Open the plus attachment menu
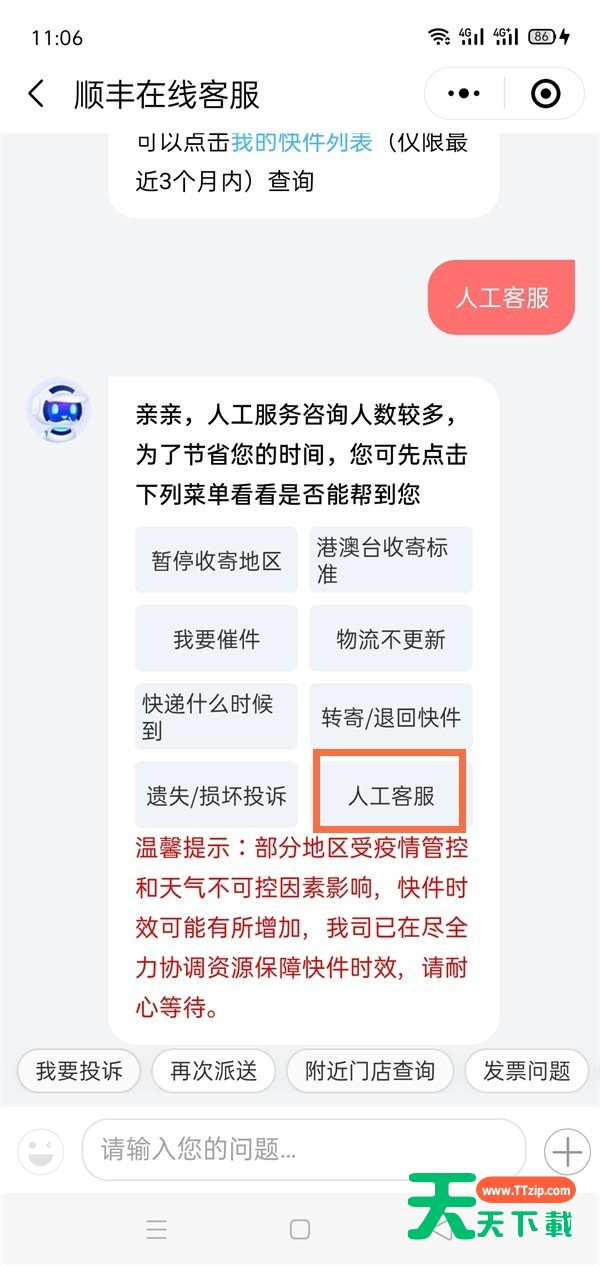The height and width of the screenshot is (1266, 600). click(x=567, y=1152)
